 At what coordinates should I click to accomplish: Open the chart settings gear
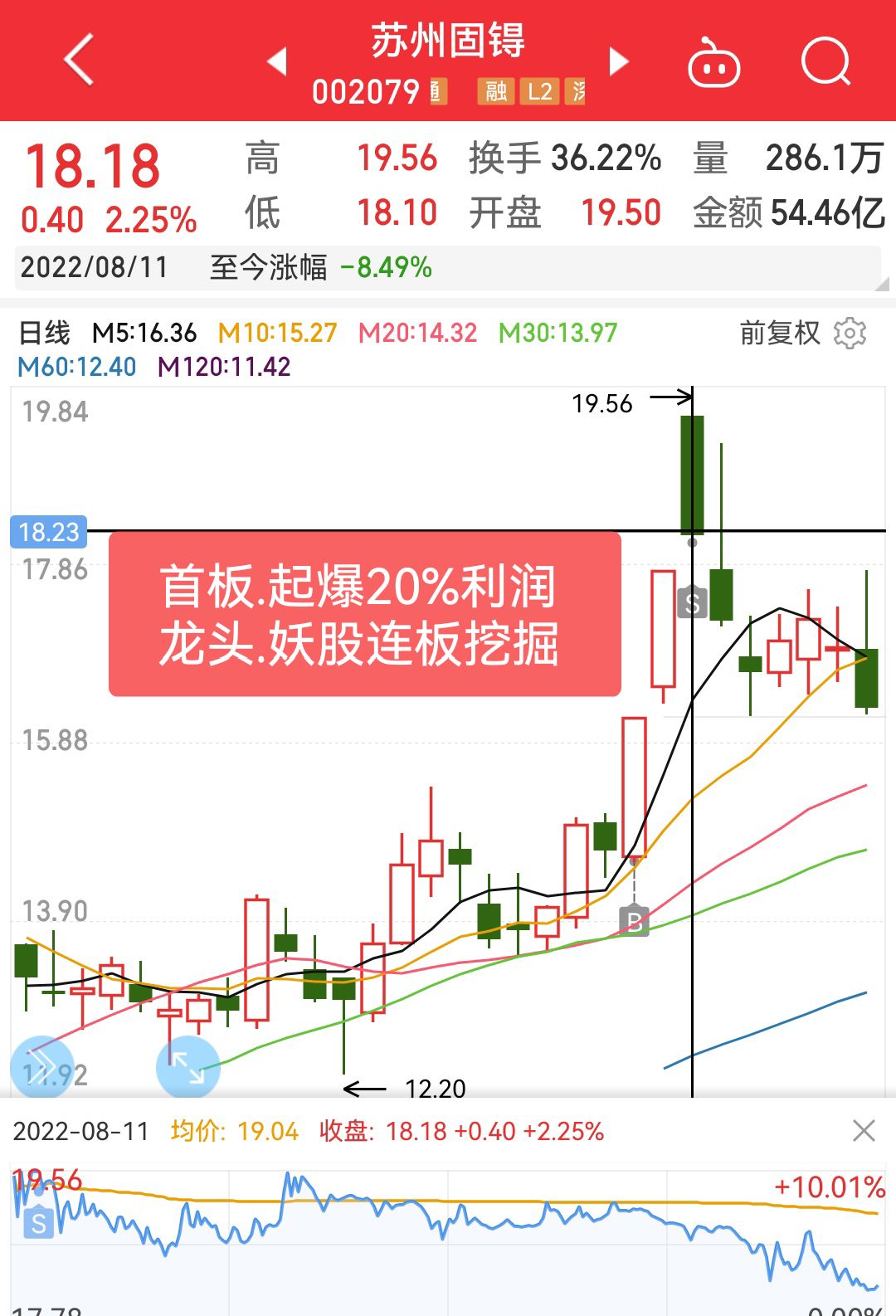pyautogui.click(x=850, y=334)
